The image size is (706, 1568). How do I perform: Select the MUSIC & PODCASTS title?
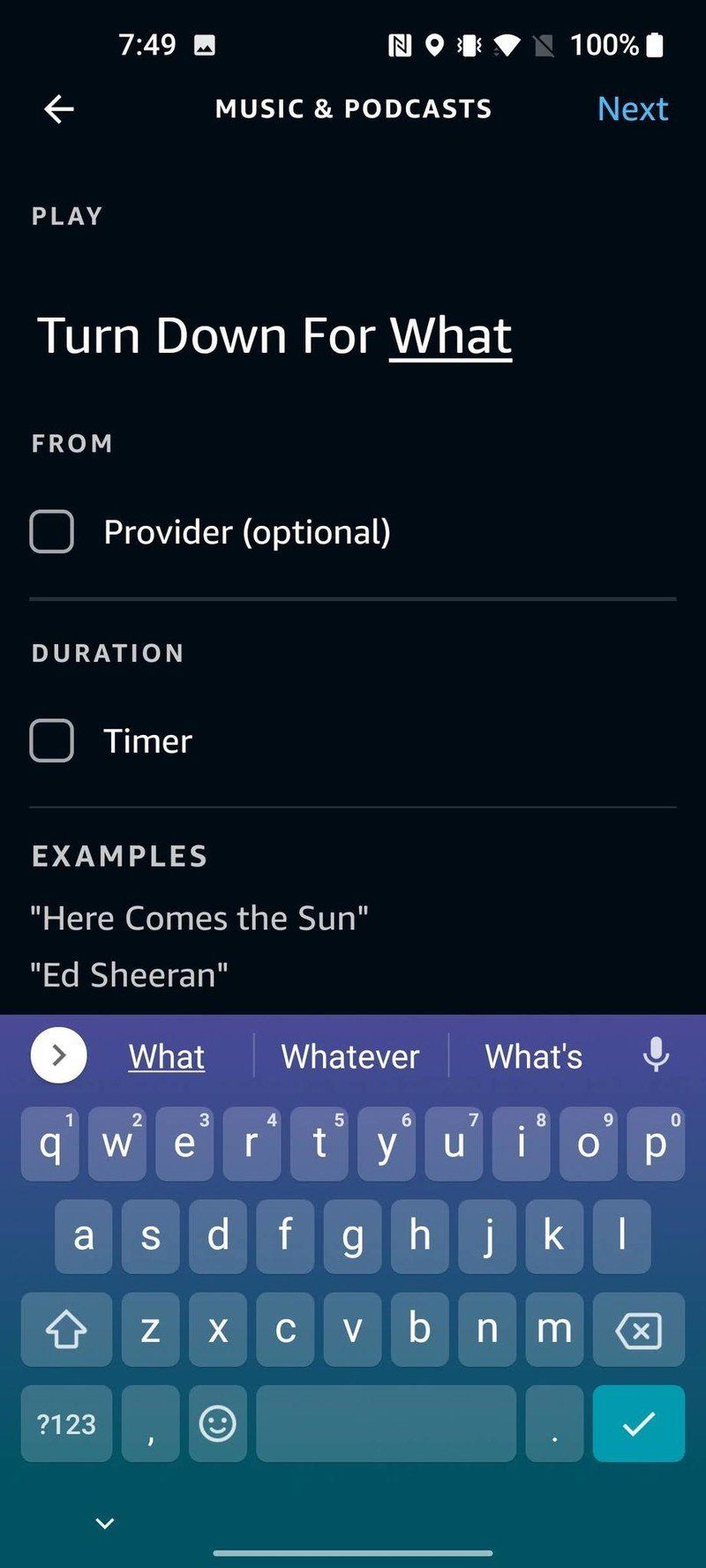353,109
